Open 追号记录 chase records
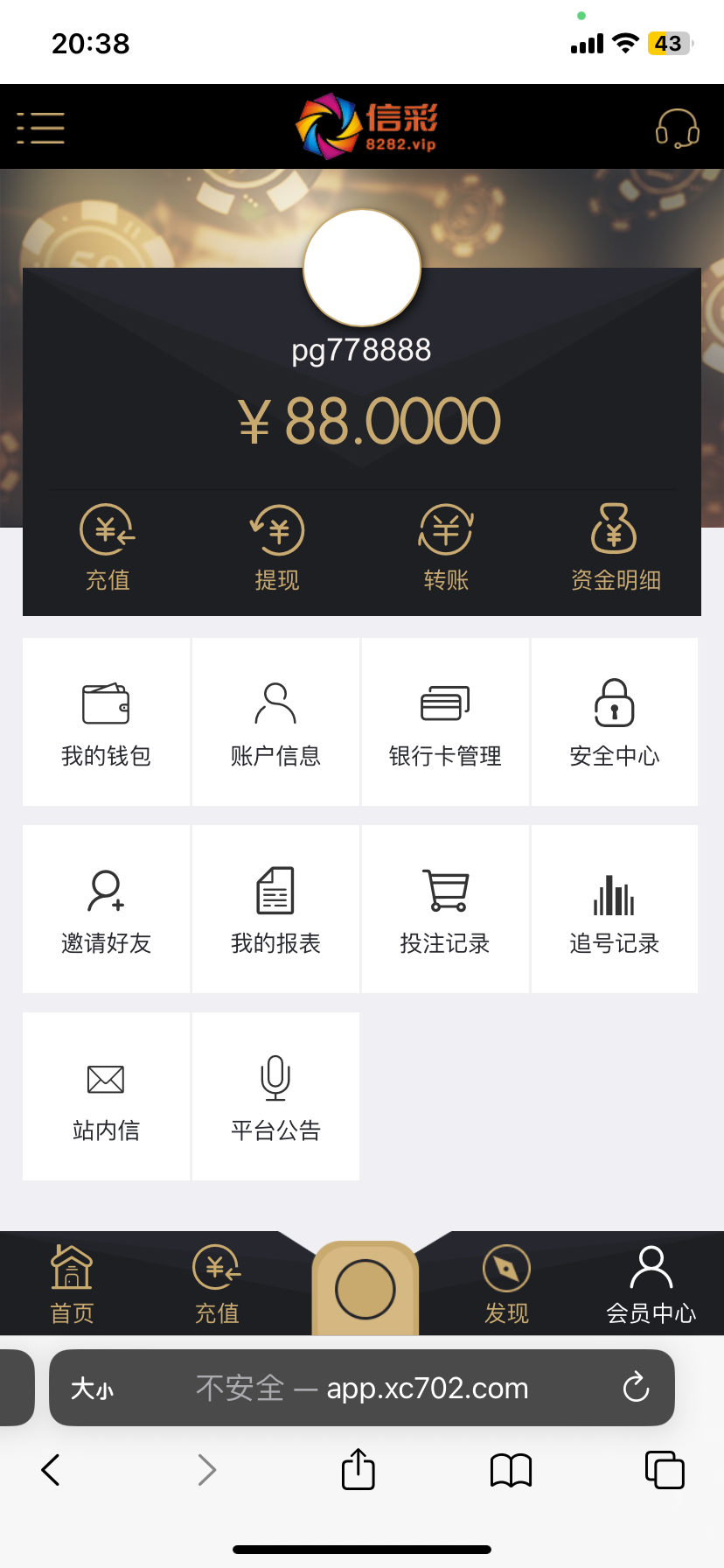This screenshot has width=724, height=1568. click(x=615, y=909)
